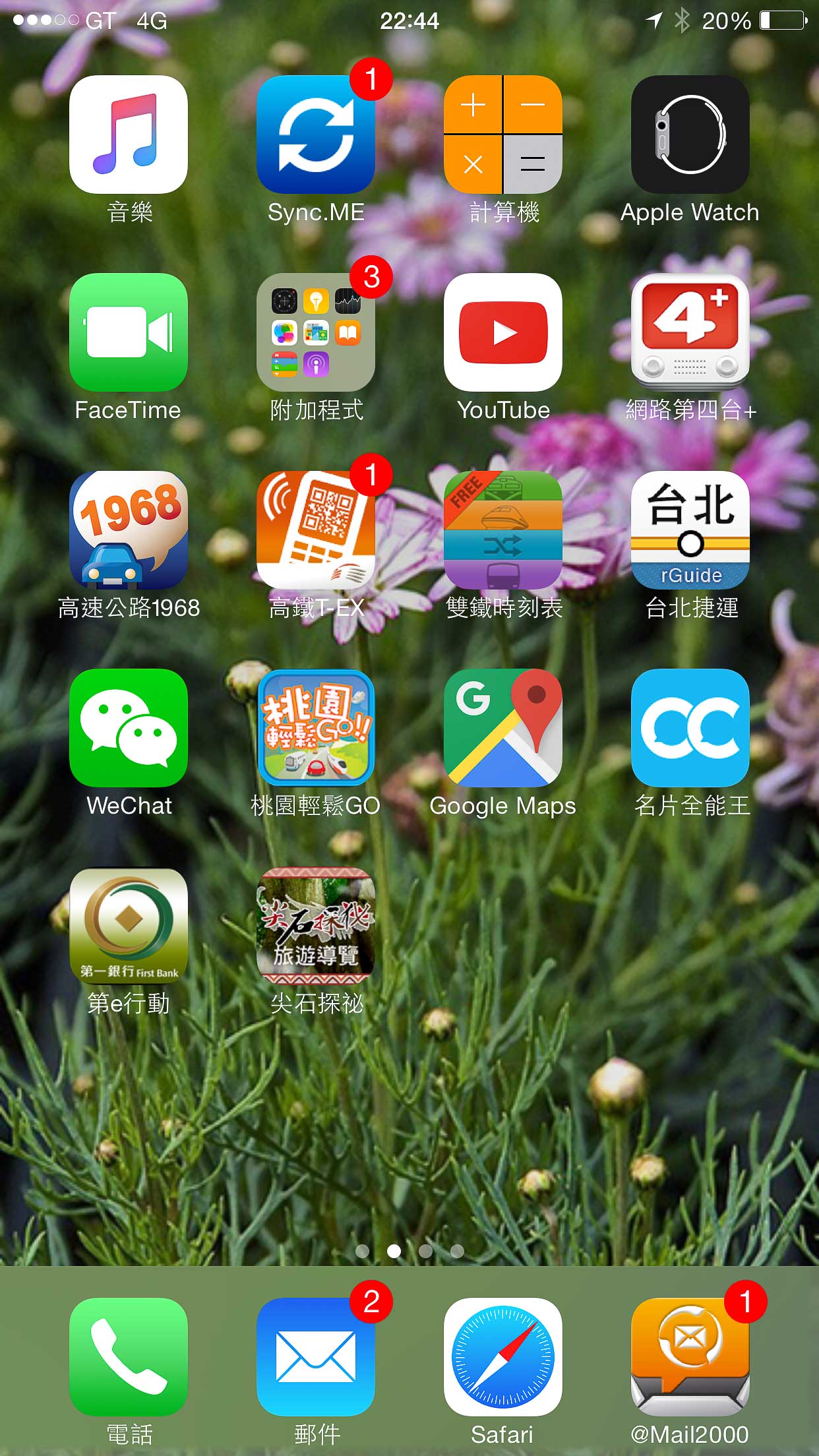
Task: Open 郵件 mail in dock
Action: [x=316, y=1357]
